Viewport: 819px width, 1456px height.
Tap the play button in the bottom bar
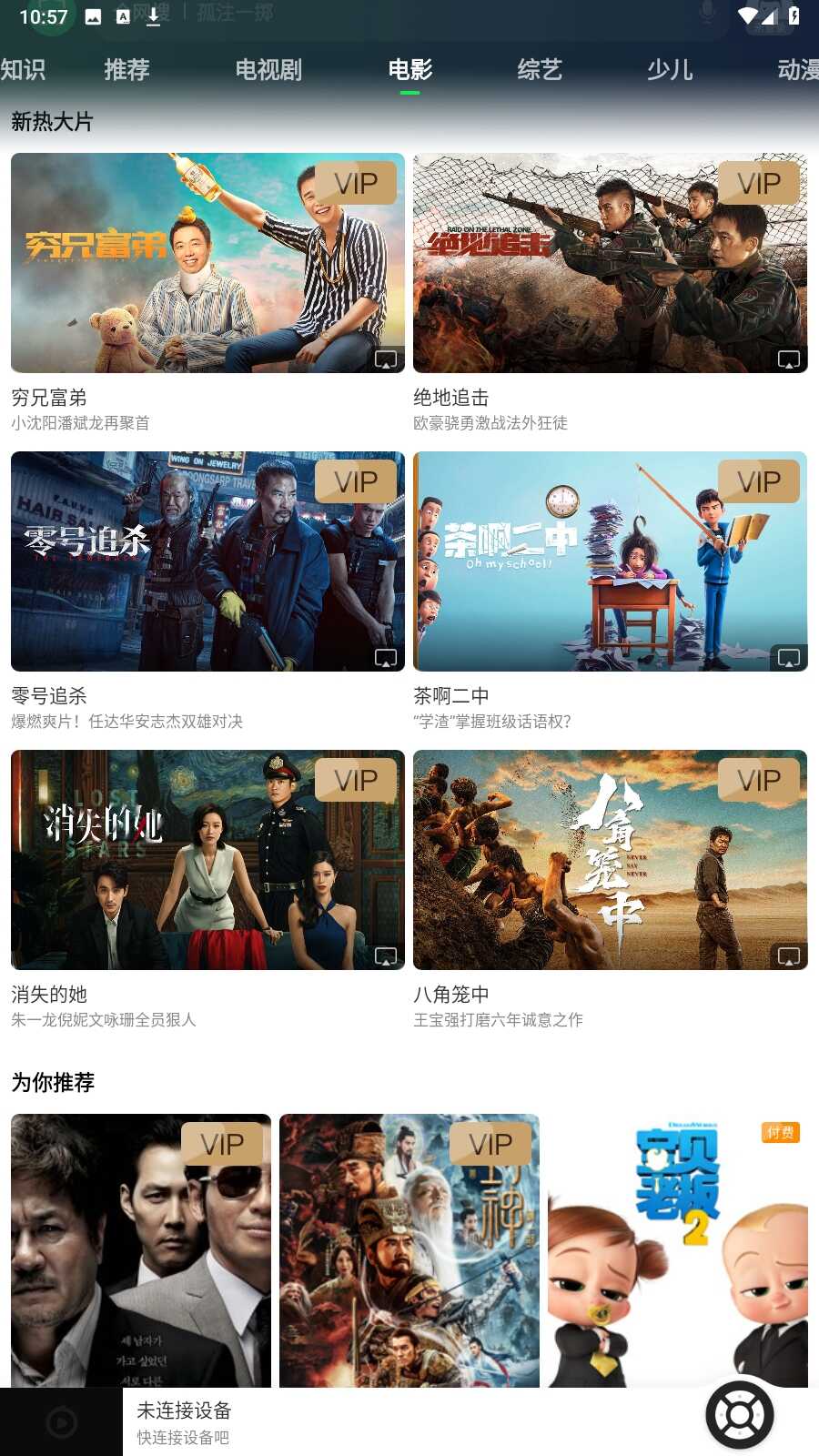pos(61,1422)
